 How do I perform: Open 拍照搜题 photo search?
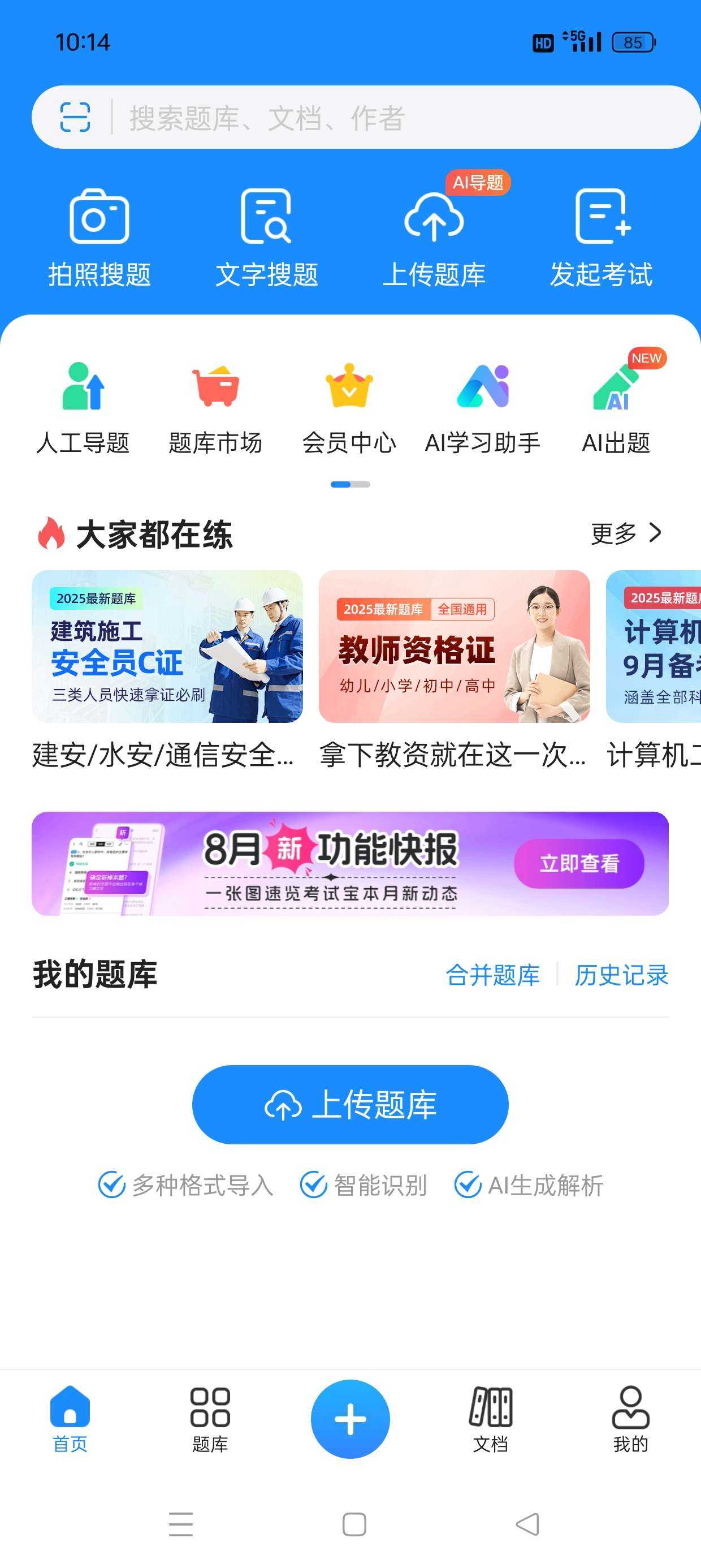(99, 238)
